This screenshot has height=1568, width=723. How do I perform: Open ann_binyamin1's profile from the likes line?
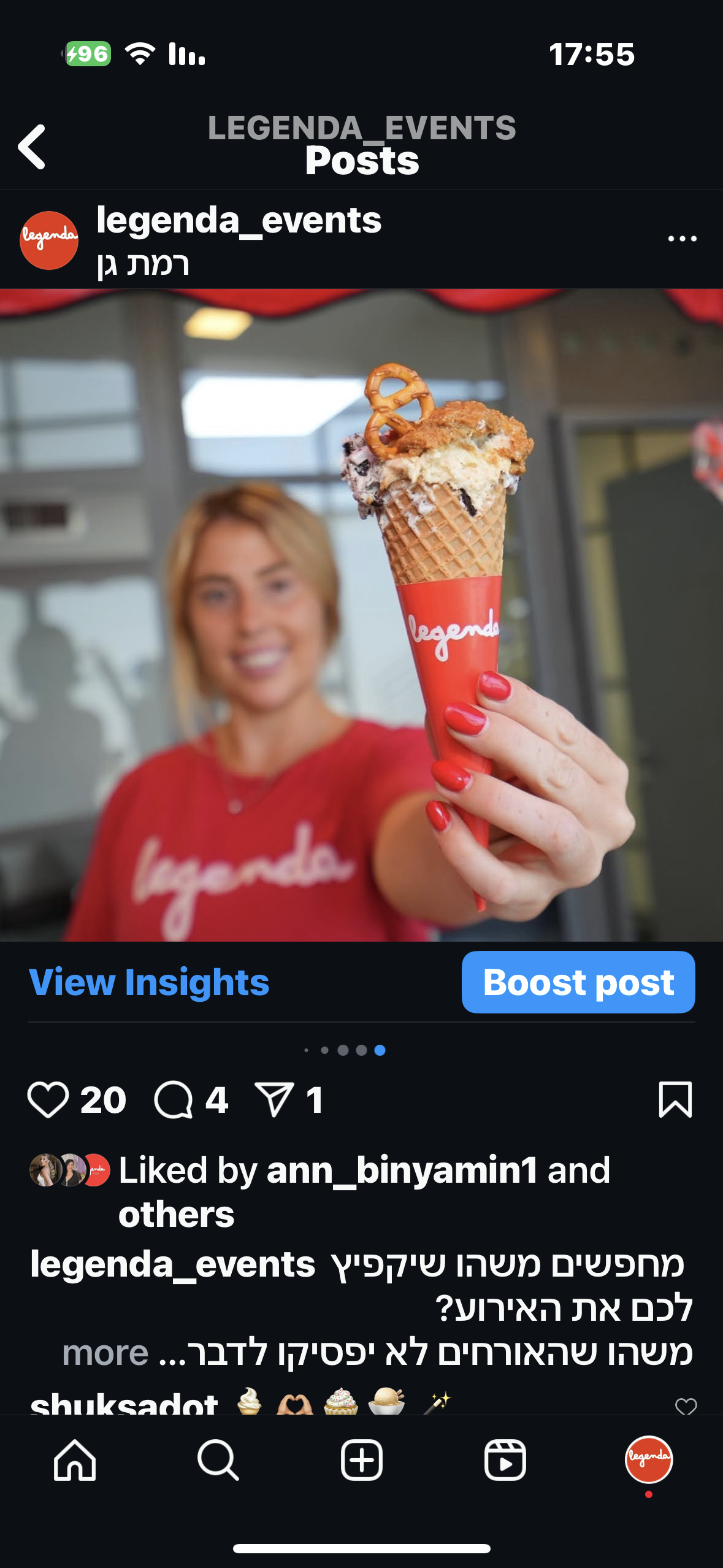pyautogui.click(x=402, y=1170)
